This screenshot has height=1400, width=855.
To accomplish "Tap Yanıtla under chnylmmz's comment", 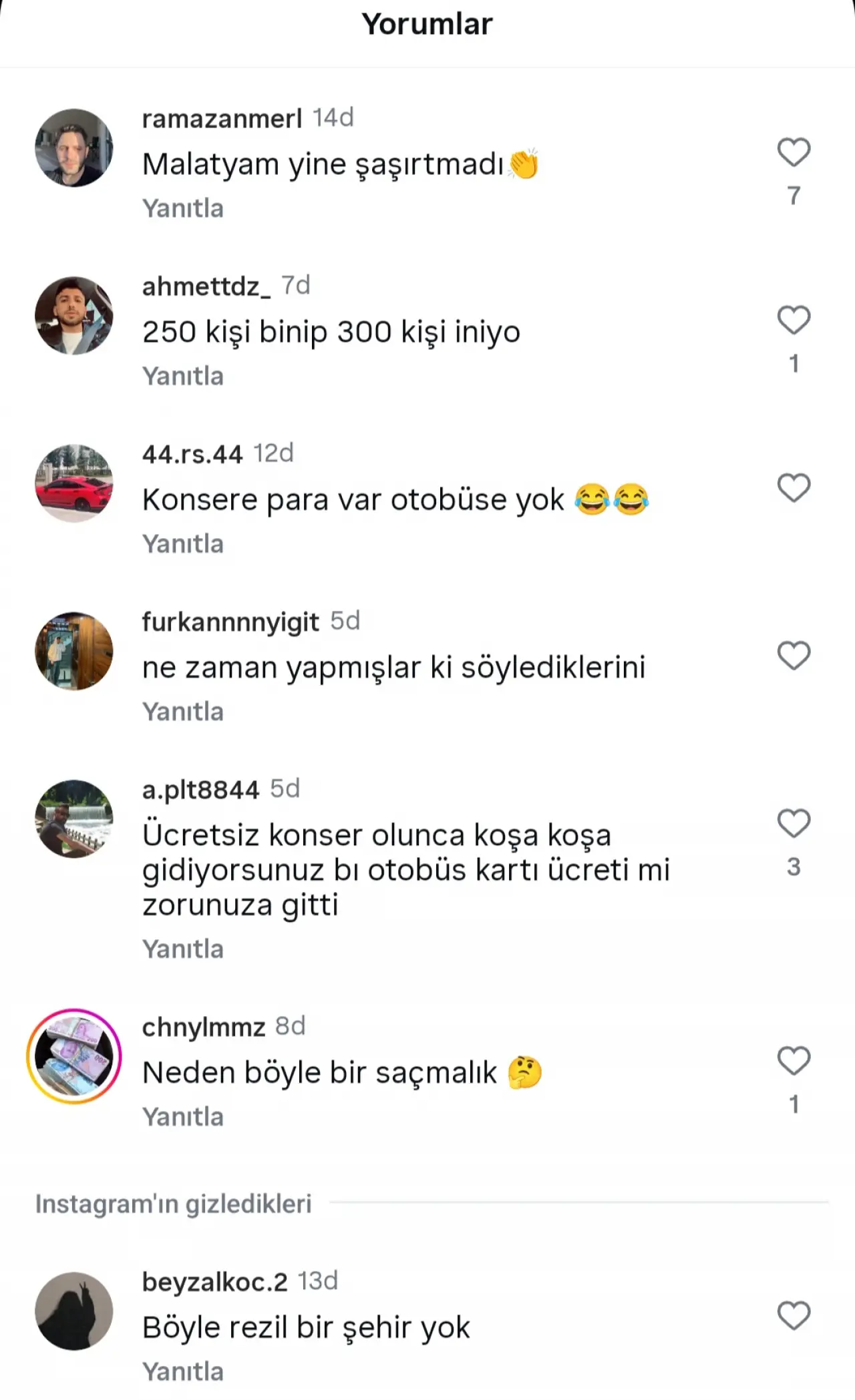I will (x=183, y=1117).
